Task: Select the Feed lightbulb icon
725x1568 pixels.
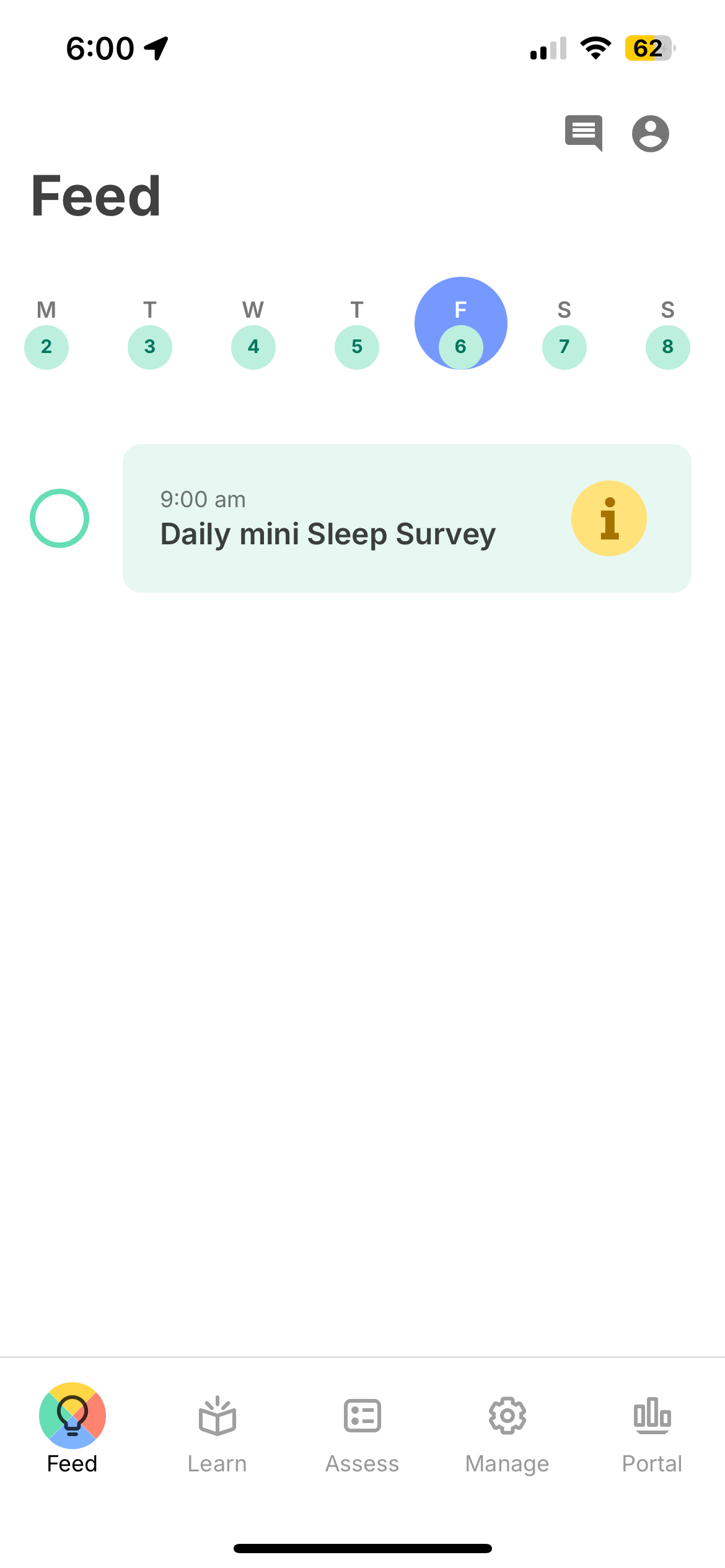Action: pos(71,1416)
